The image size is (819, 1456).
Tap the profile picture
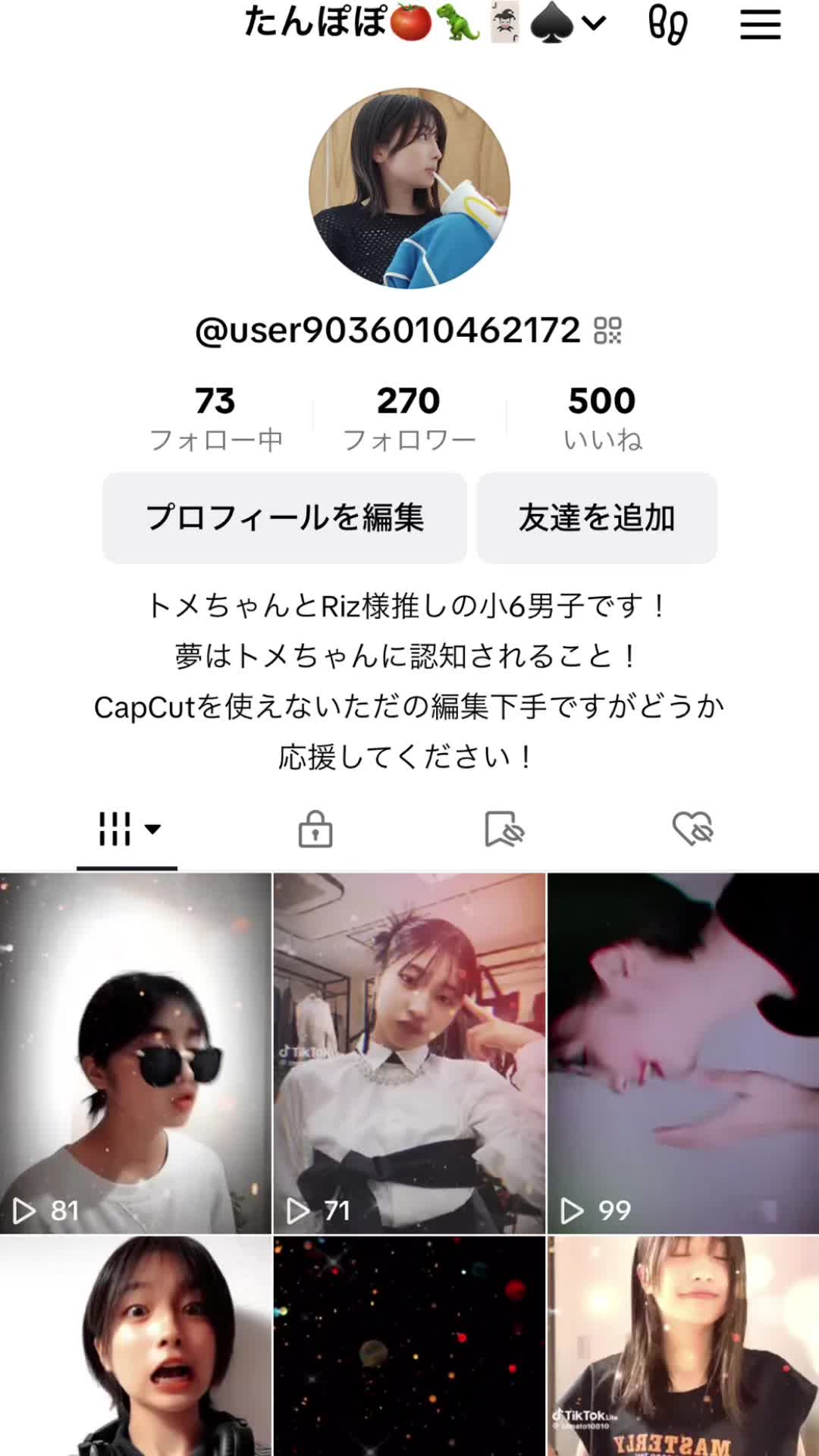point(409,188)
